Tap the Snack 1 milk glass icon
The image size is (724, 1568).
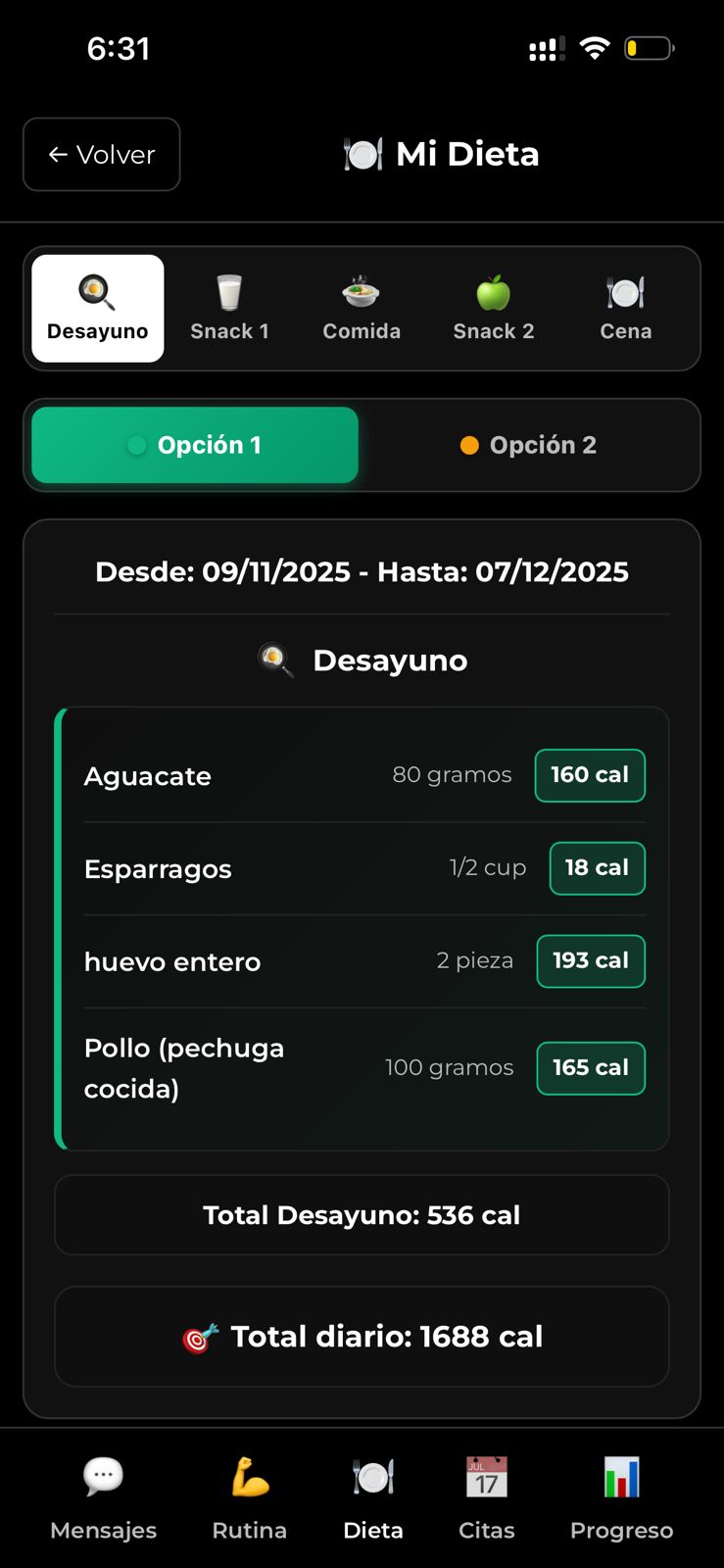point(230,292)
